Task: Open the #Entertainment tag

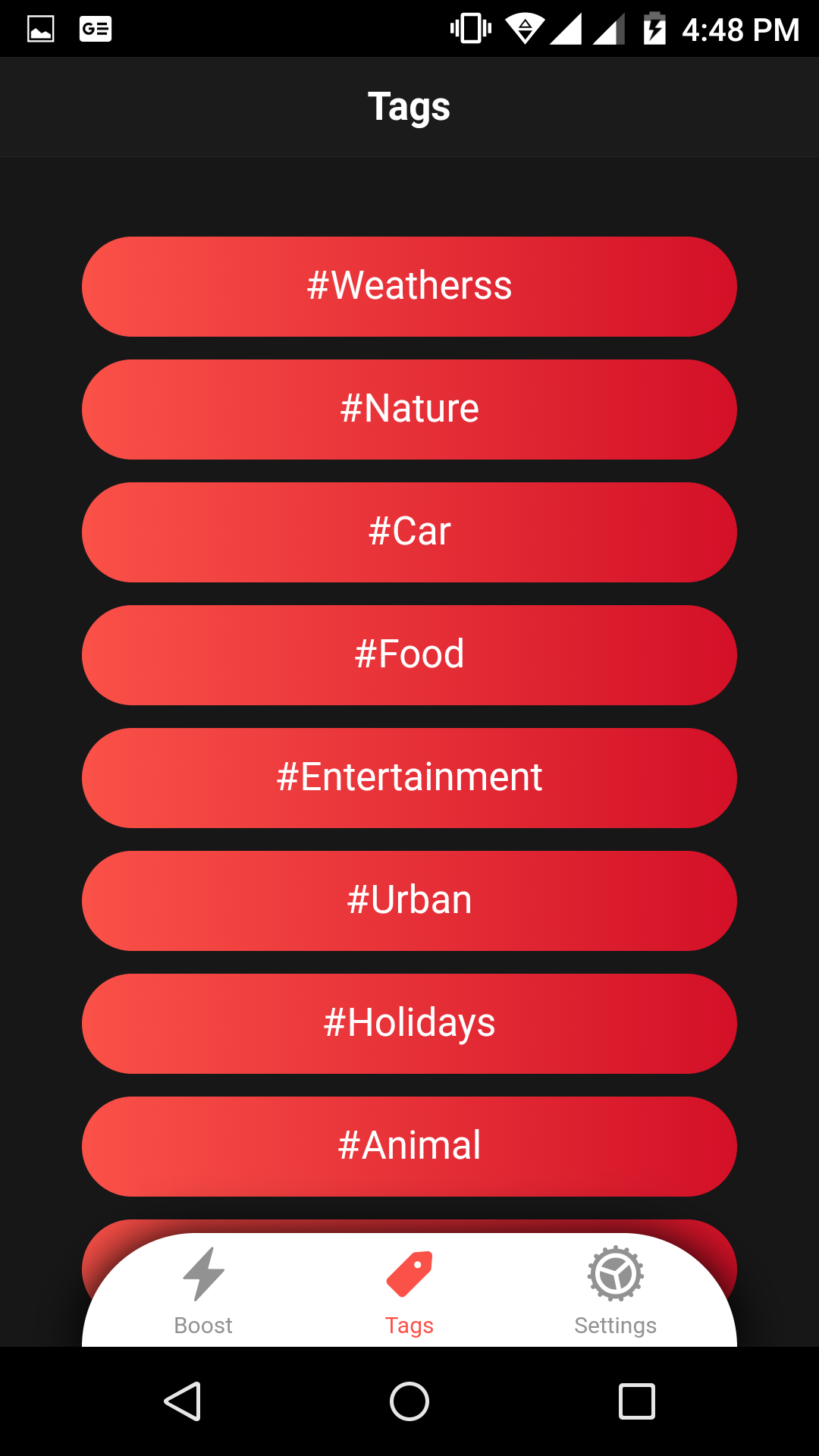Action: (409, 778)
